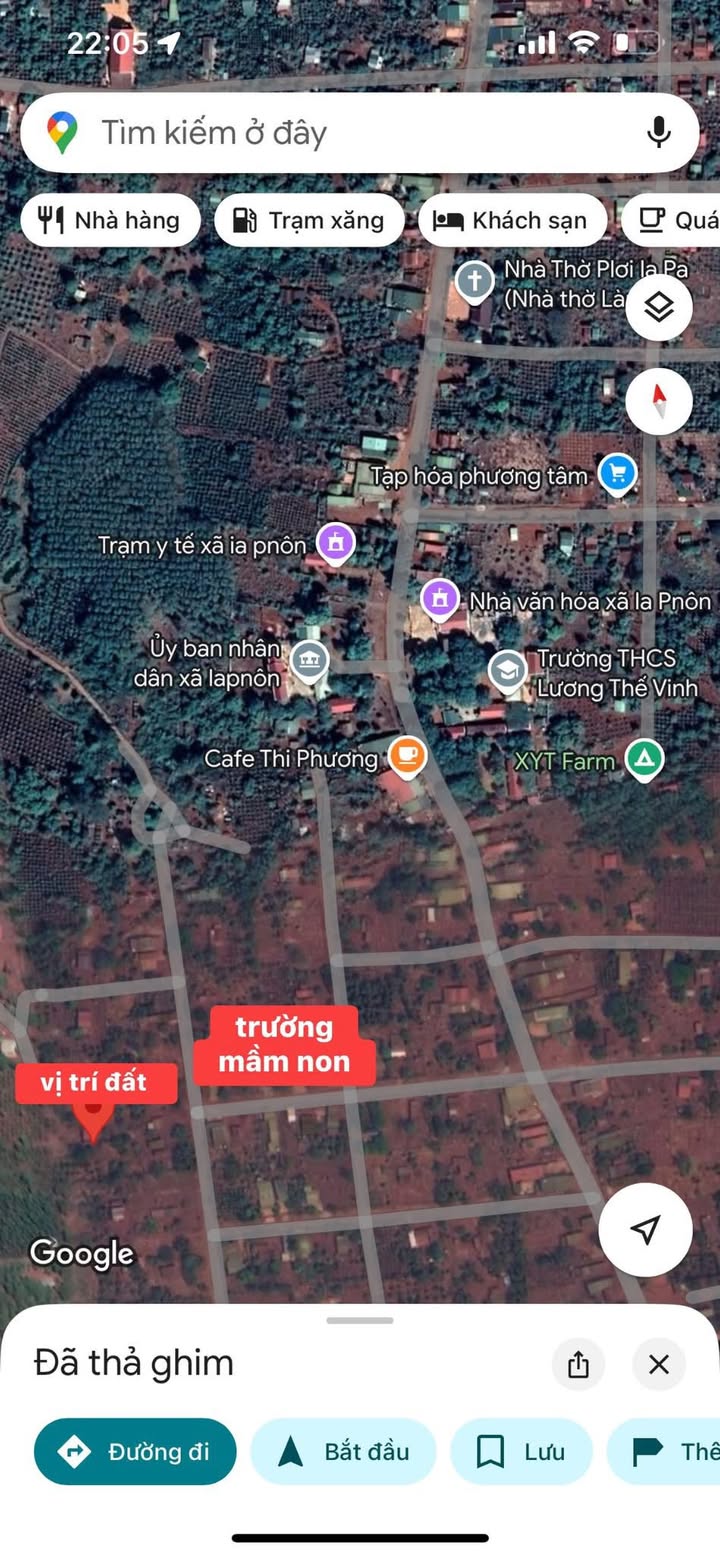Viewport: 720px width, 1554px height.
Task: Open the map layers button
Action: (x=659, y=308)
